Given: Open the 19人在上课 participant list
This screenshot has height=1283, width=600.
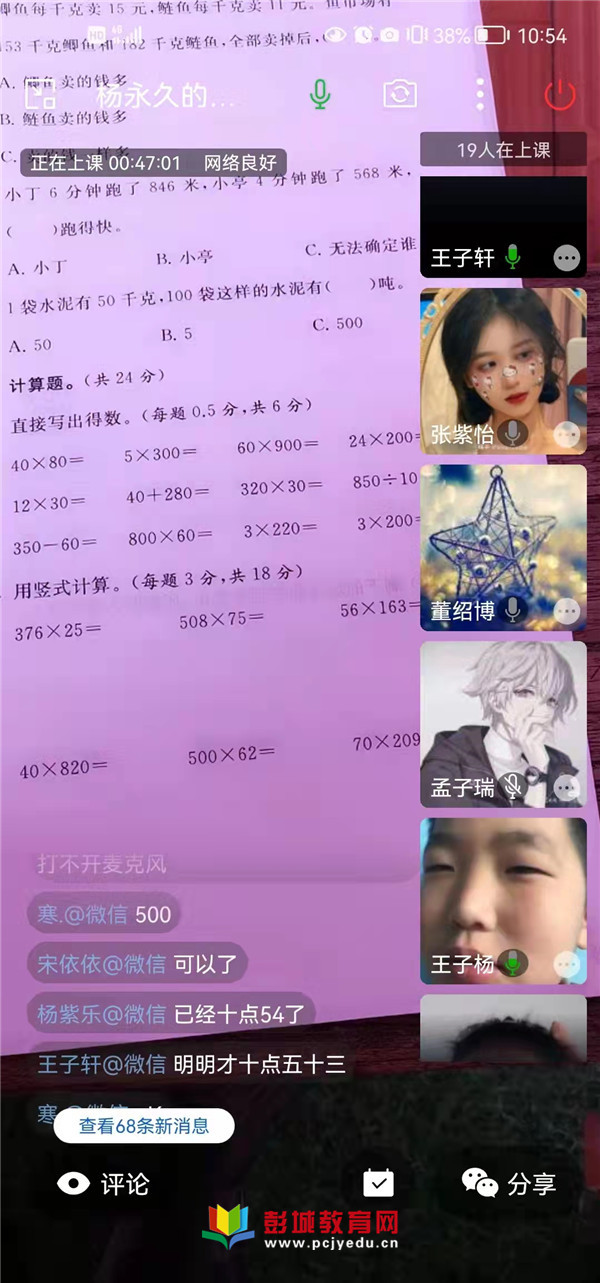Looking at the screenshot, I should 503,150.
